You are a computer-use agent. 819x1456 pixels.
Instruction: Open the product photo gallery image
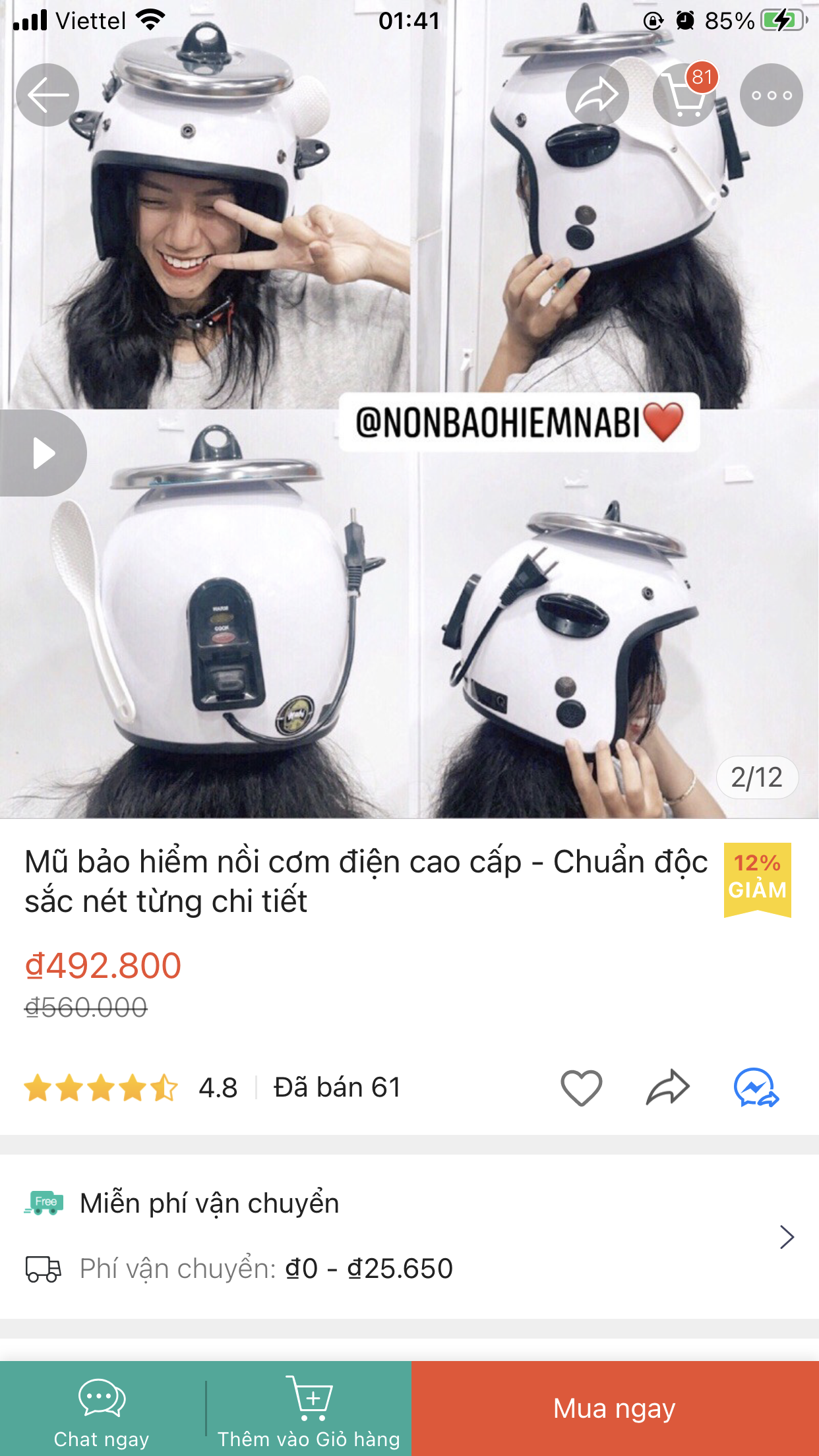point(409,409)
